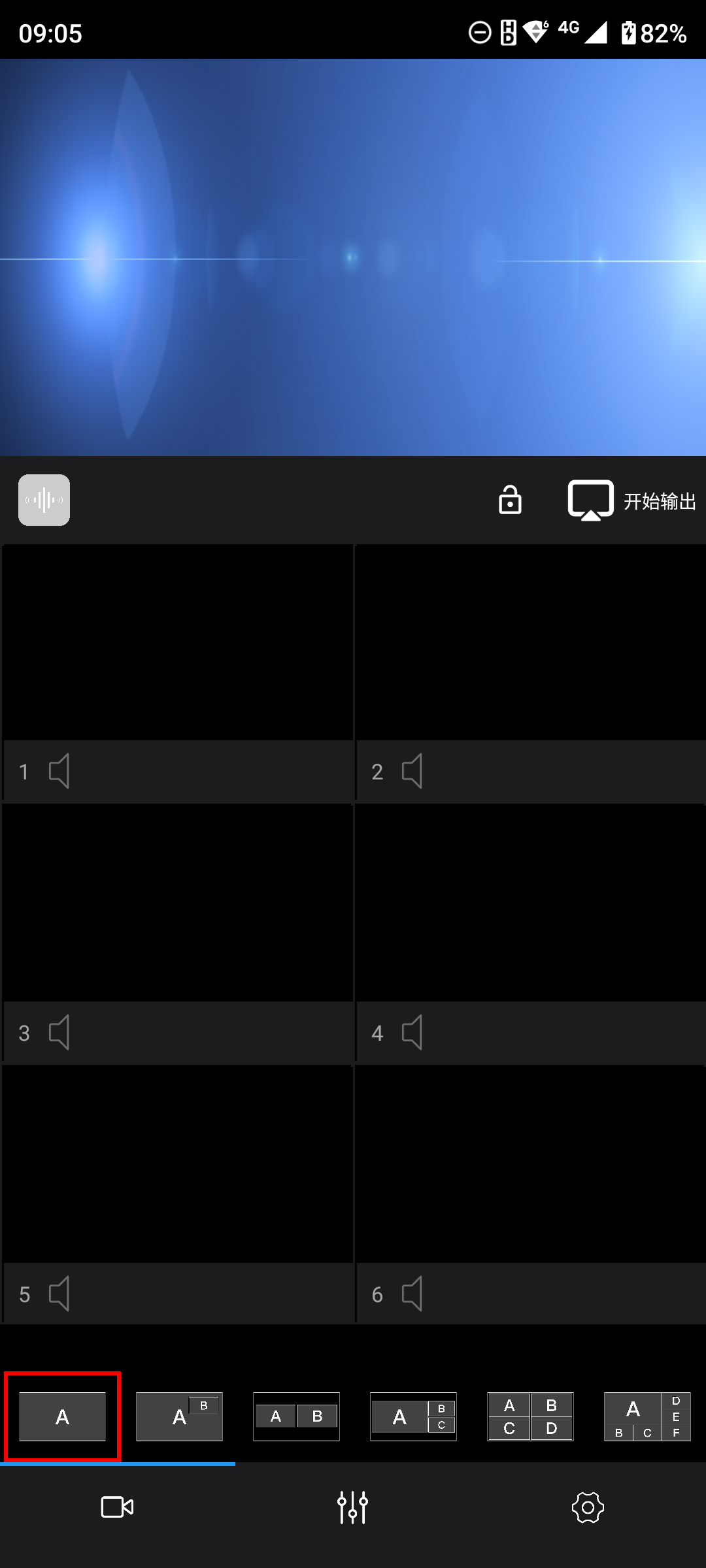This screenshot has height=1568, width=706.
Task: Mute the speaker for source 2
Action: [x=412, y=772]
